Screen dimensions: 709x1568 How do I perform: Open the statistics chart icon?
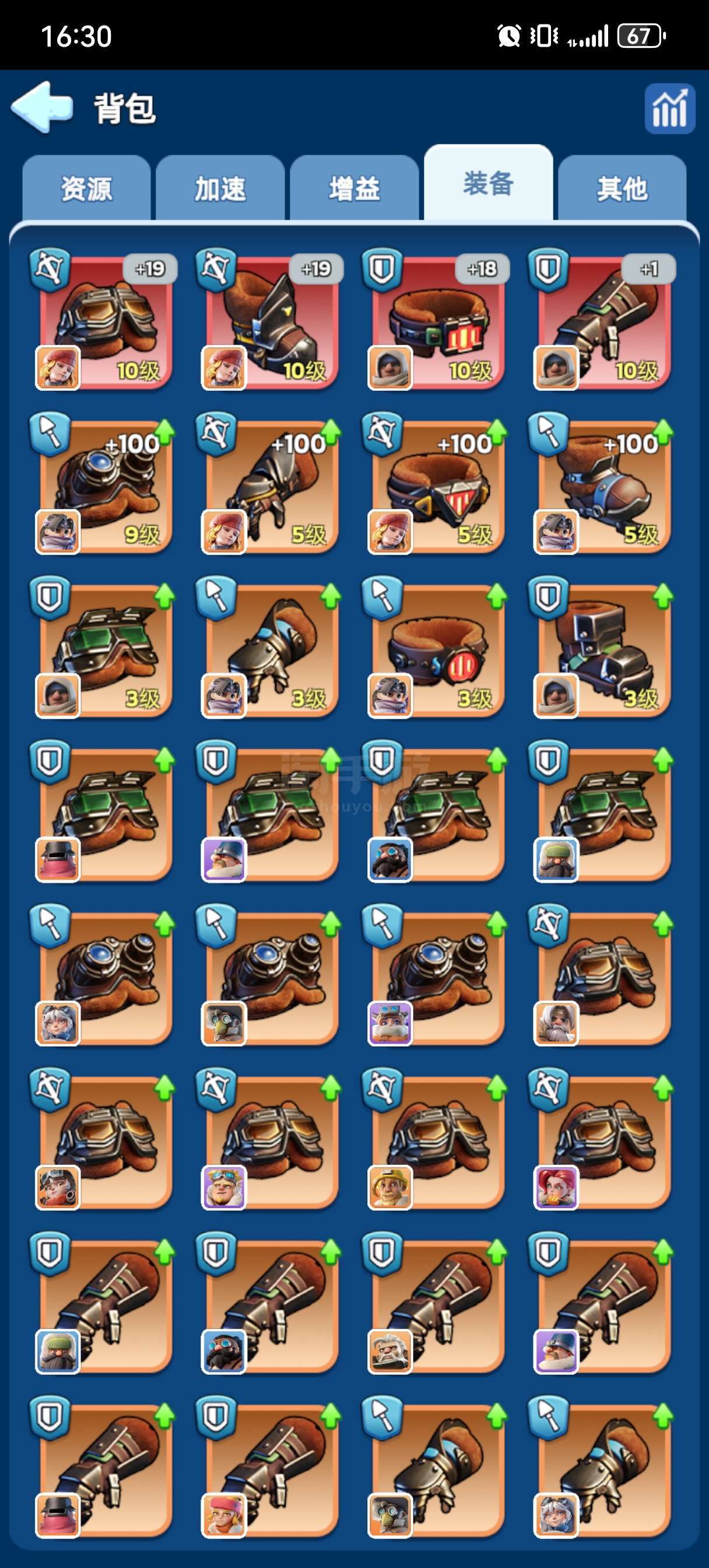(x=669, y=108)
